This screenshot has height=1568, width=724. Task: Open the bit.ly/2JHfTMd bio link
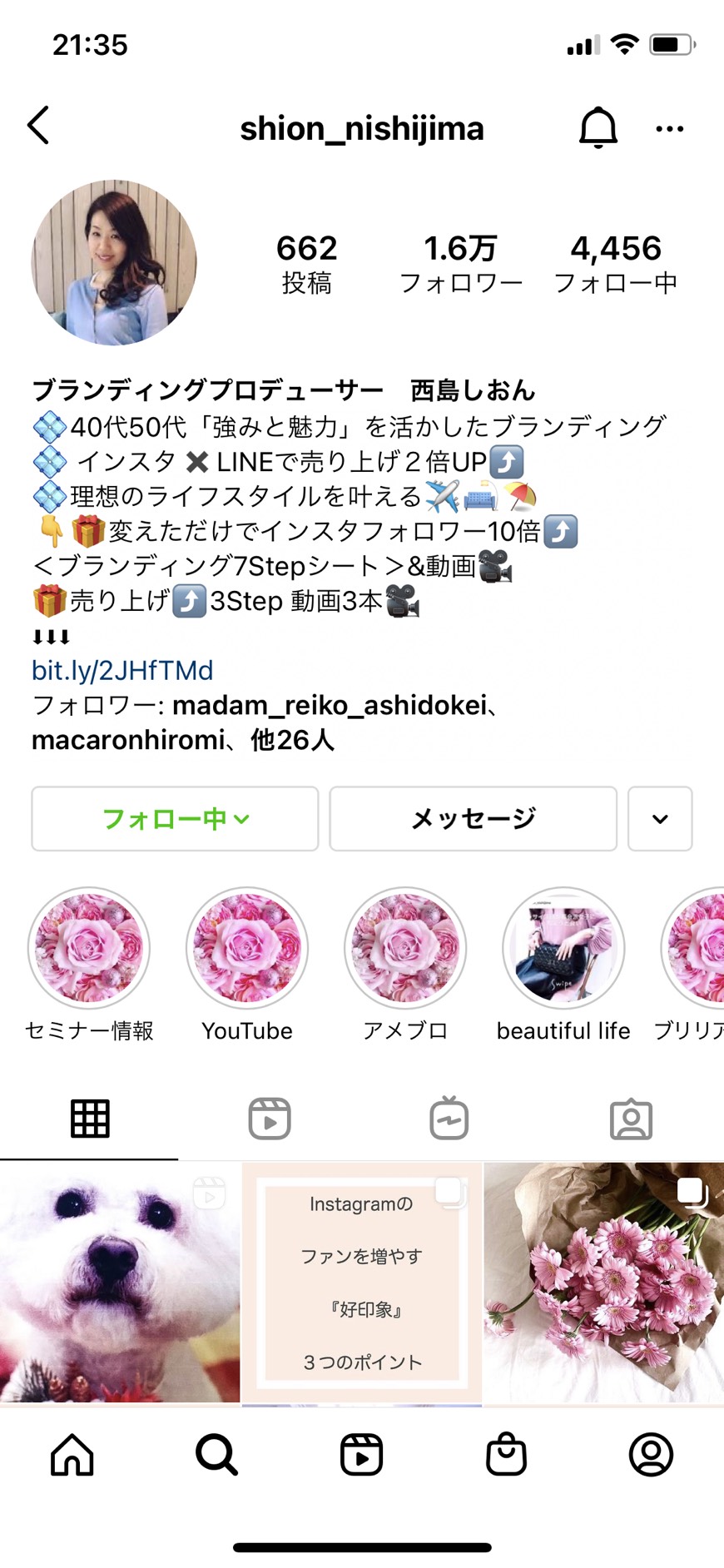122,670
